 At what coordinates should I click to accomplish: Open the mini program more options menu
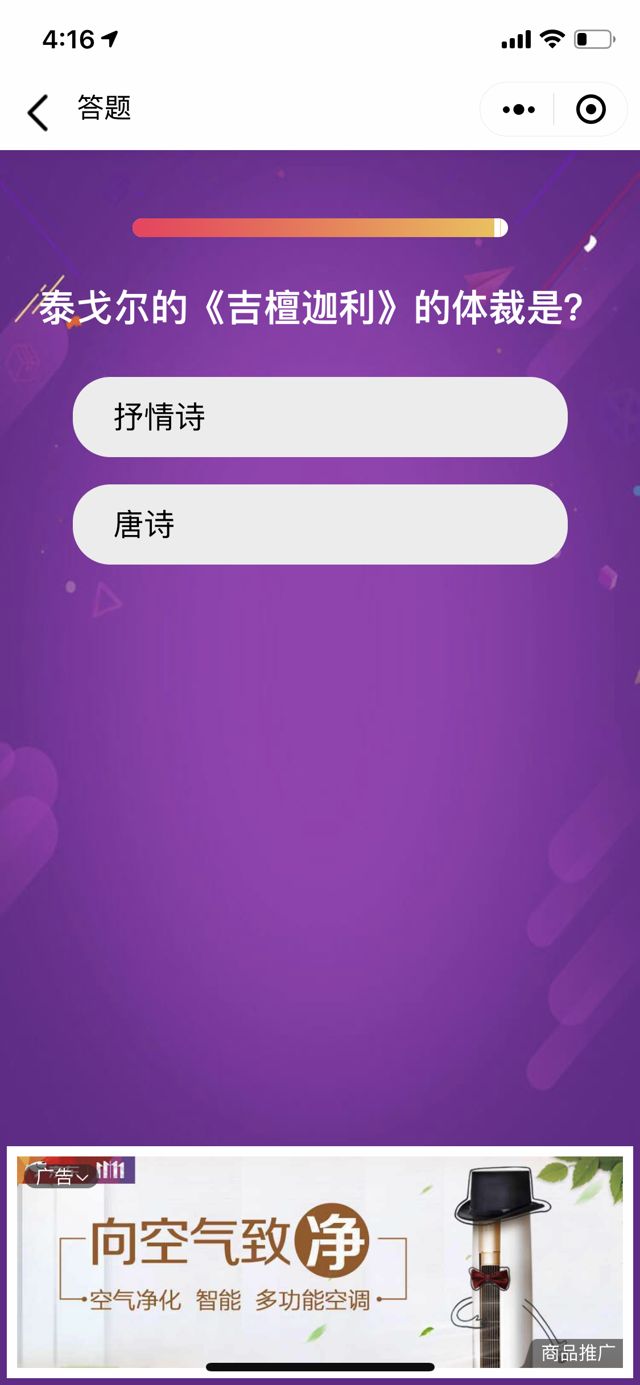click(518, 110)
